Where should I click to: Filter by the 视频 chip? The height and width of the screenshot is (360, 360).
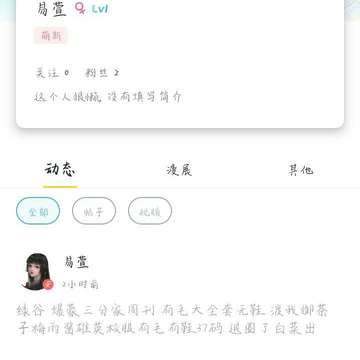(150, 211)
